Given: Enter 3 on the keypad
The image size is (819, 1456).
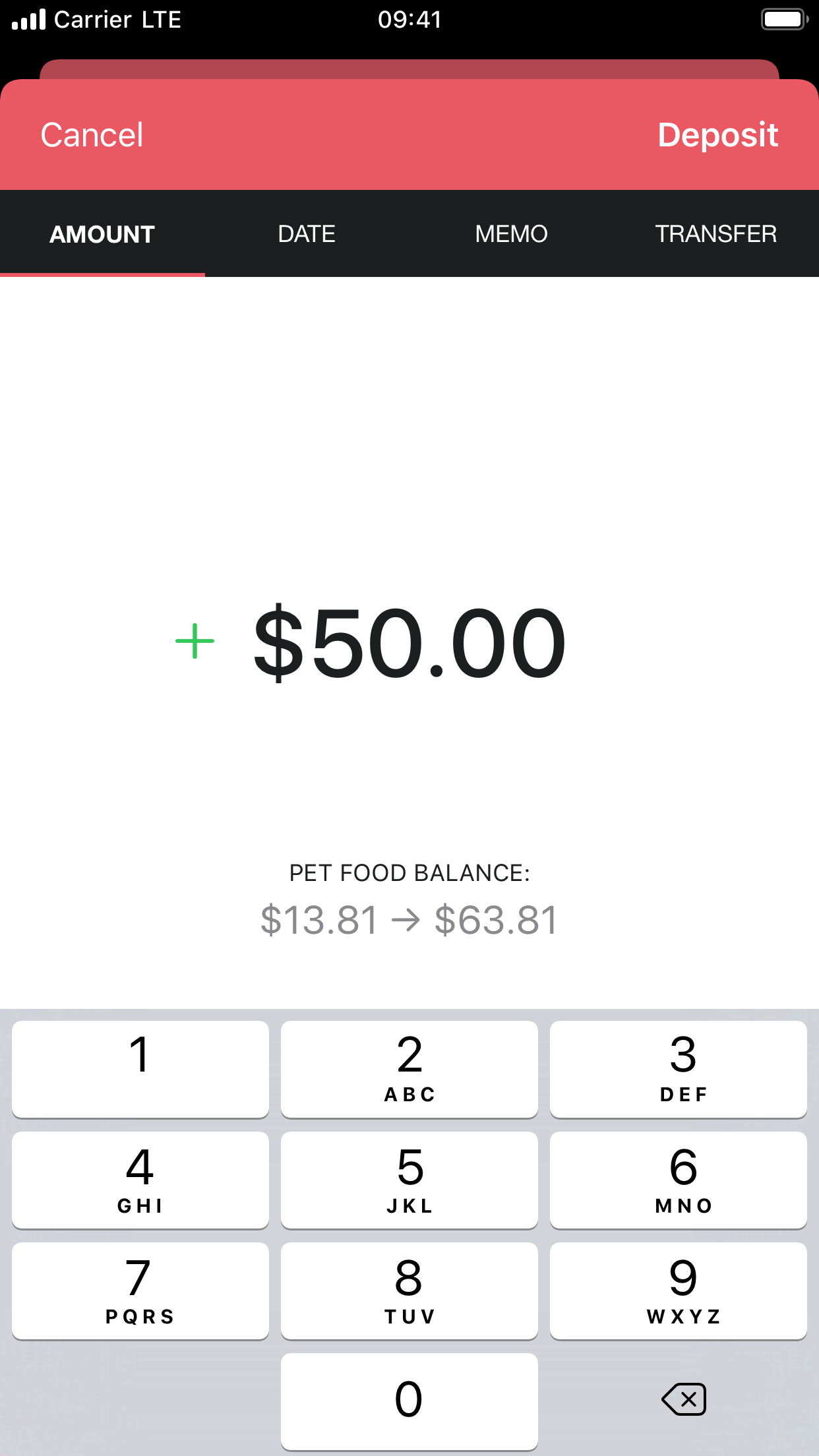Looking at the screenshot, I should tap(679, 1069).
